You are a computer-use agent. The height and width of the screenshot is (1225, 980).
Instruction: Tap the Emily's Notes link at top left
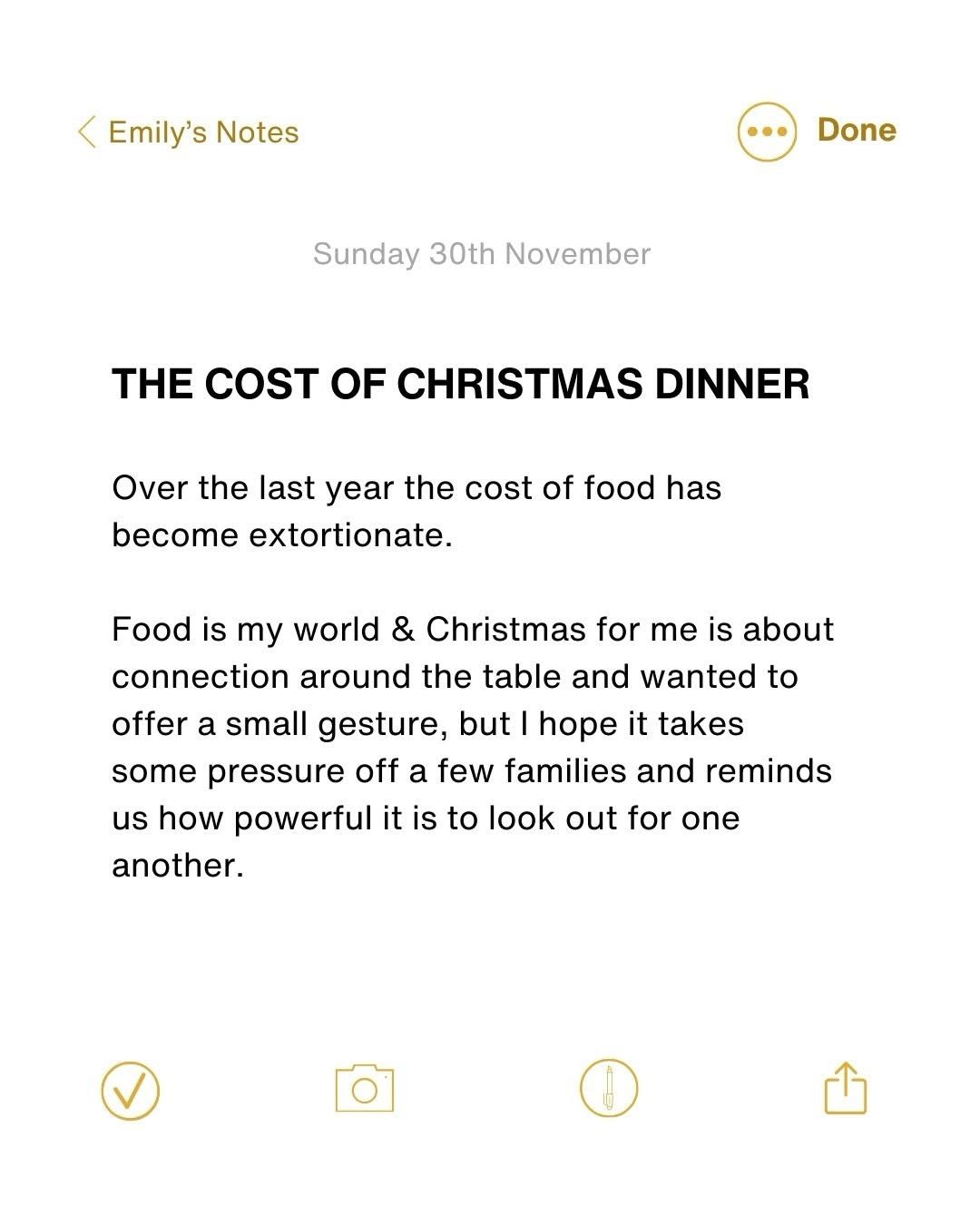(x=201, y=132)
